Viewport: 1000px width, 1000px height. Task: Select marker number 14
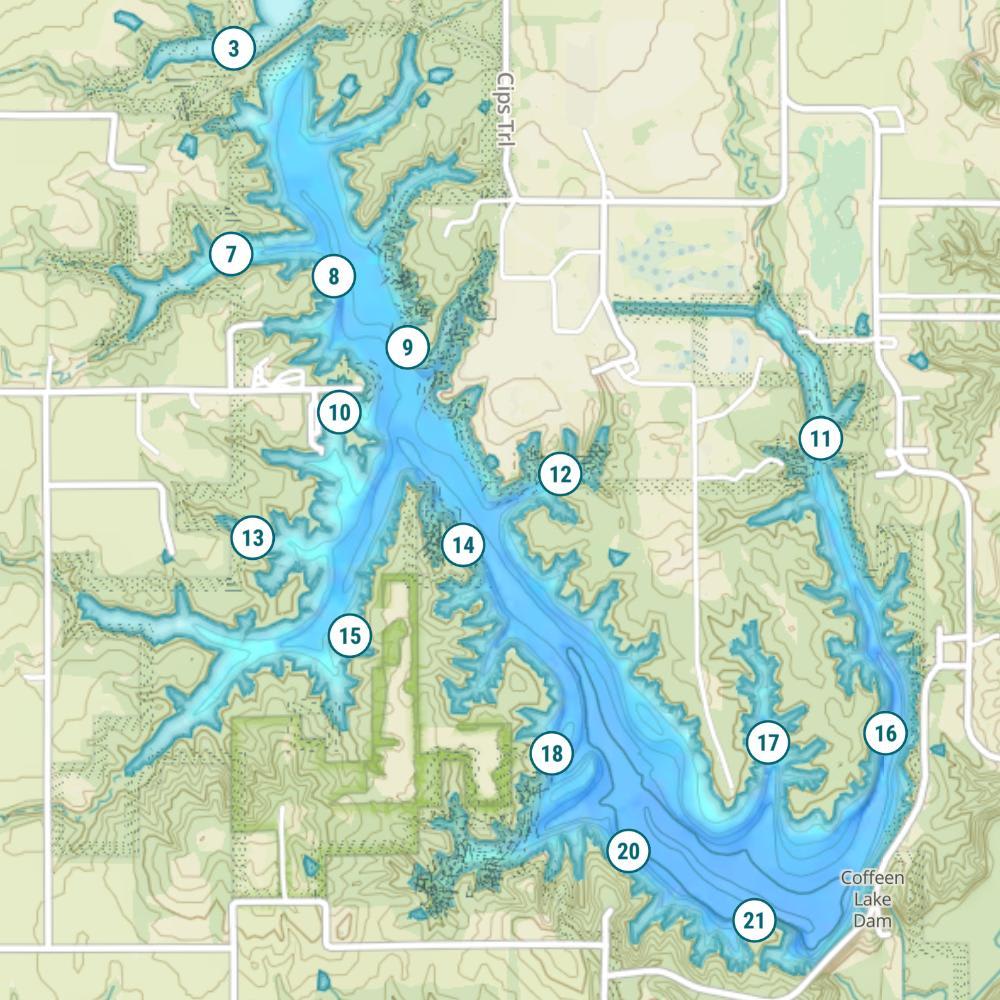coord(462,545)
